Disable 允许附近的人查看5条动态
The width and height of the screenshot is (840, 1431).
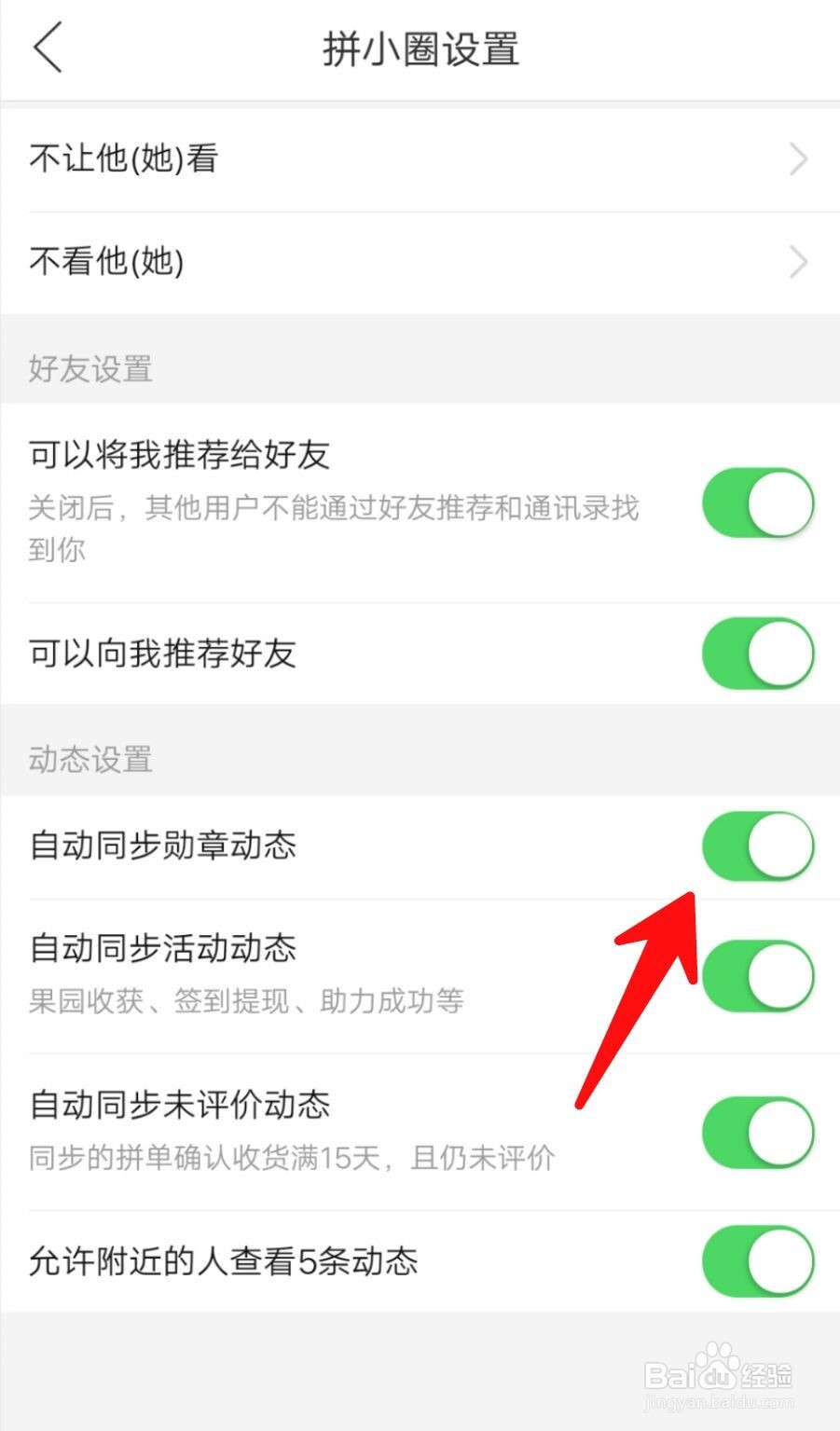759,1261
